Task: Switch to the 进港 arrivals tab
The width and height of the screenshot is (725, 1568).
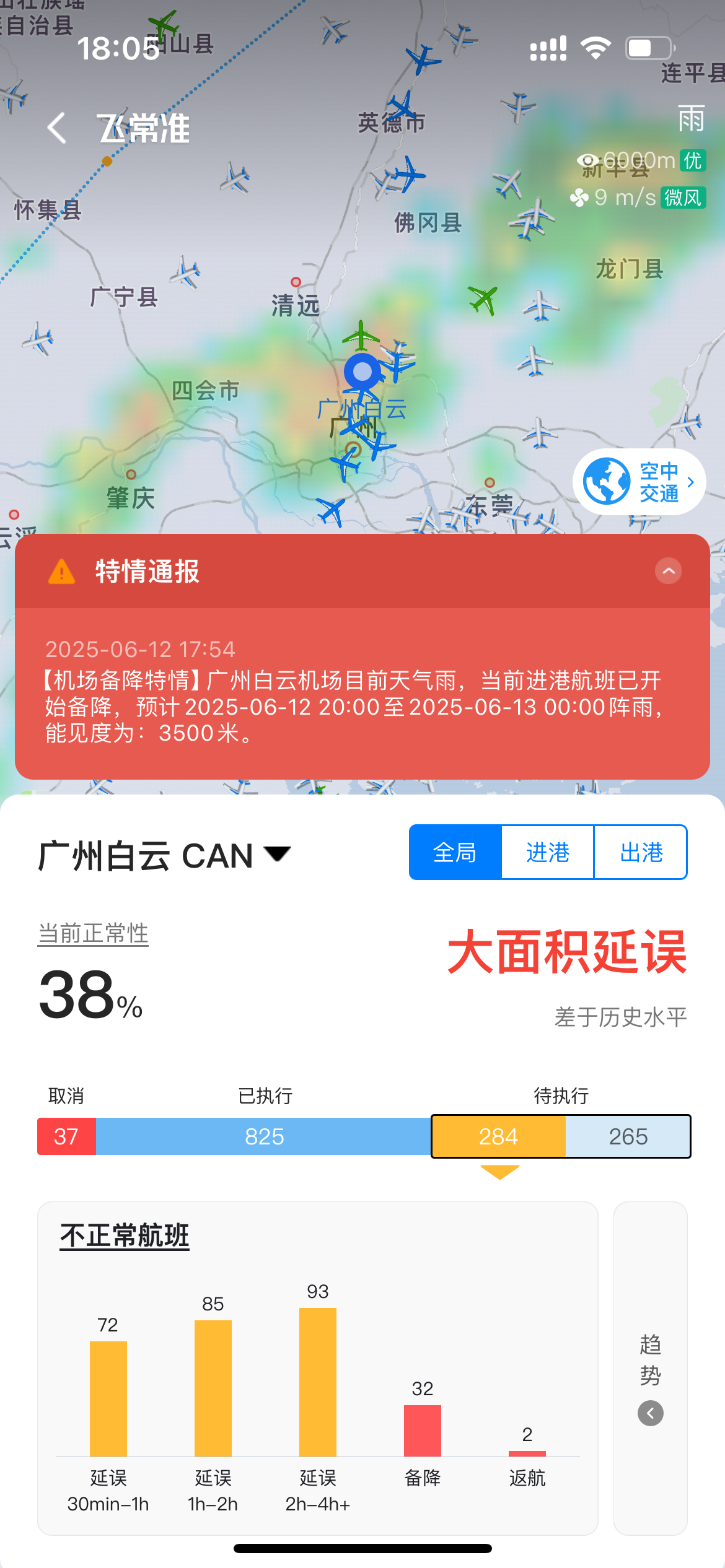Action: tap(547, 852)
